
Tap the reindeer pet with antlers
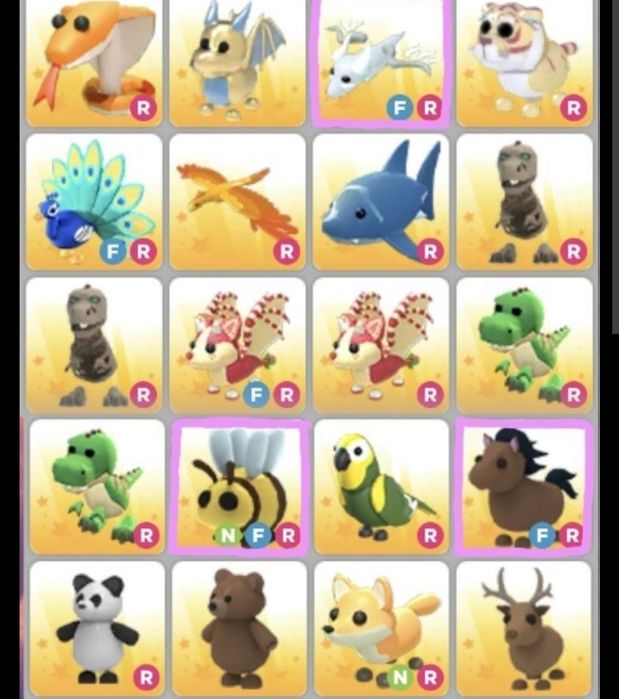click(x=524, y=630)
